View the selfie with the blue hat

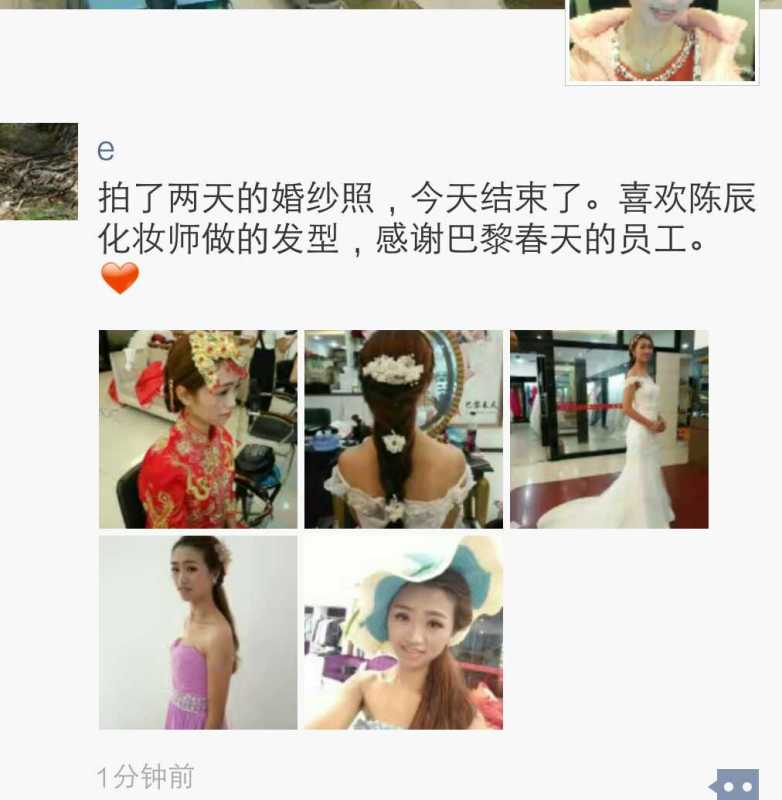(403, 632)
